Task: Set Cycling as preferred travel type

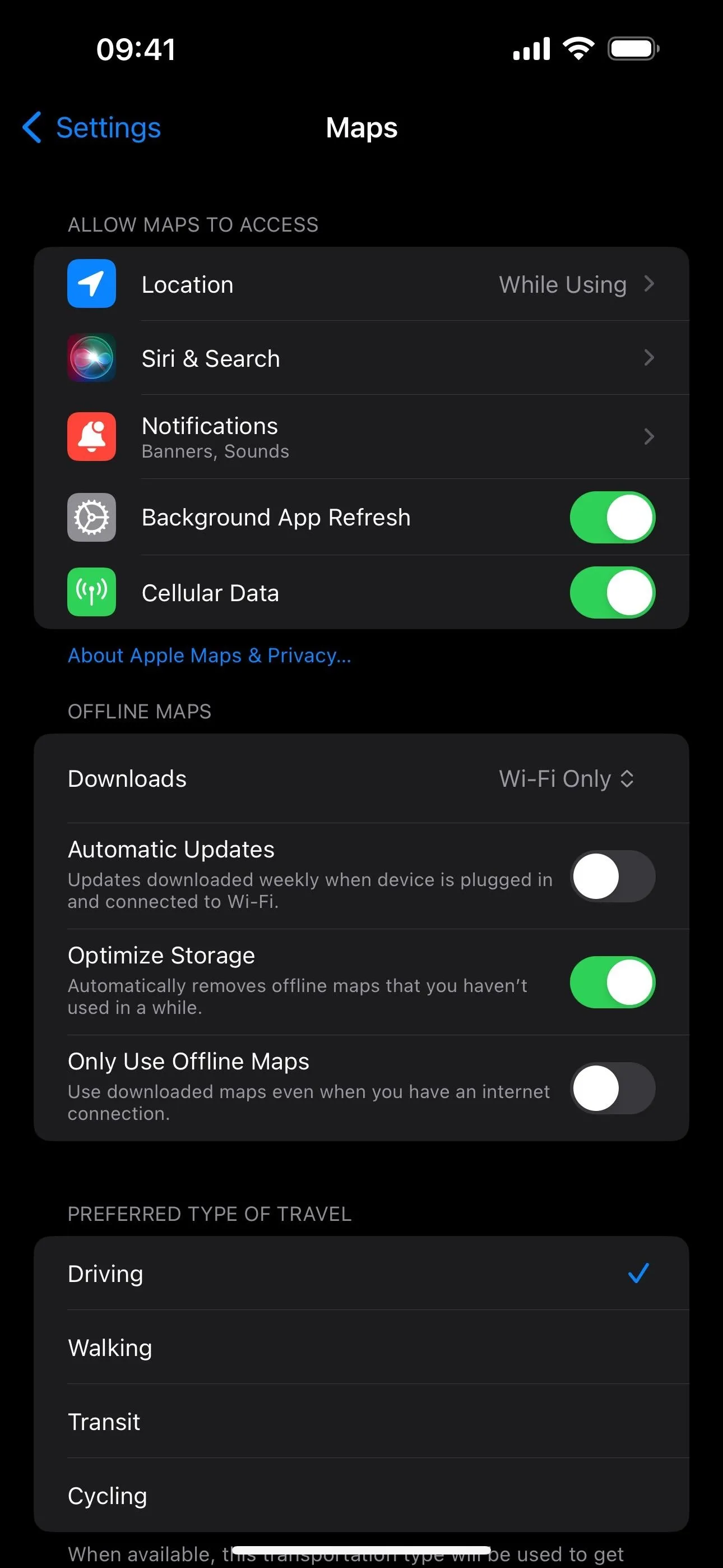Action: (361, 1495)
